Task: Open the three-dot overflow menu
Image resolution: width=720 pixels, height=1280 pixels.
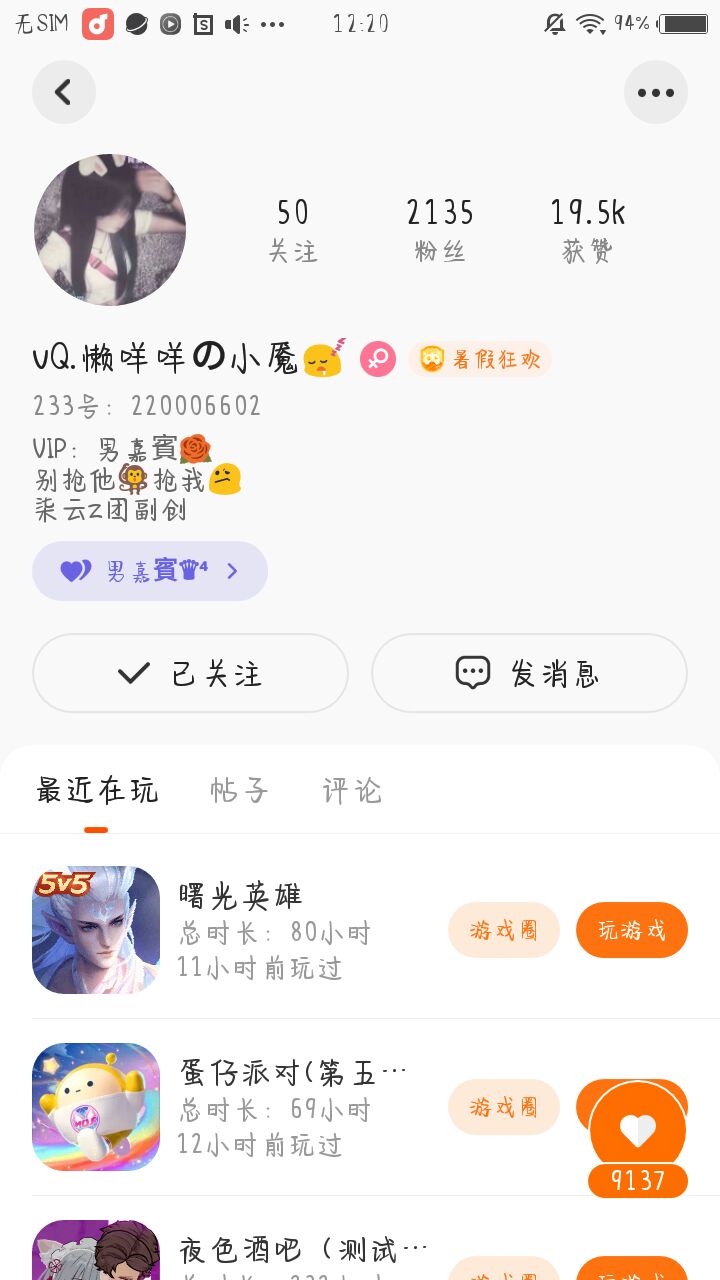Action: 656,92
